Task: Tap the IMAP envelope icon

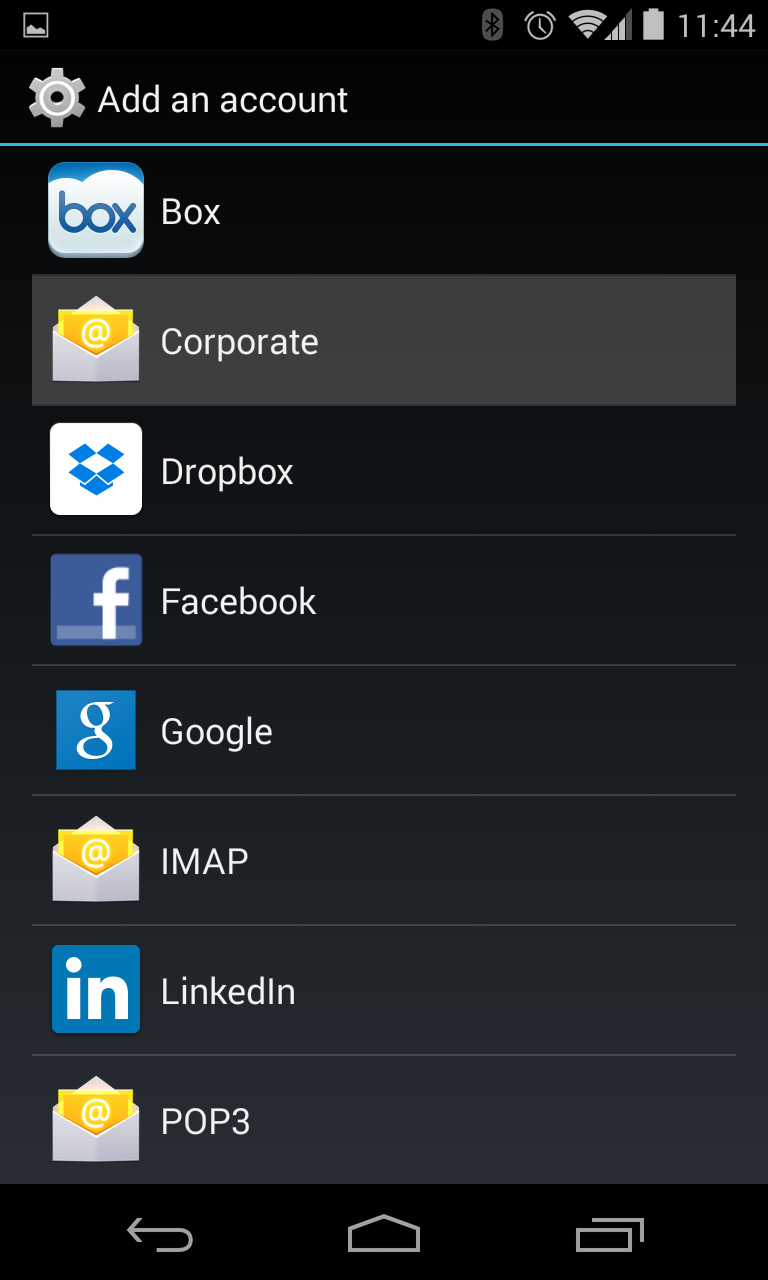Action: tap(95, 860)
